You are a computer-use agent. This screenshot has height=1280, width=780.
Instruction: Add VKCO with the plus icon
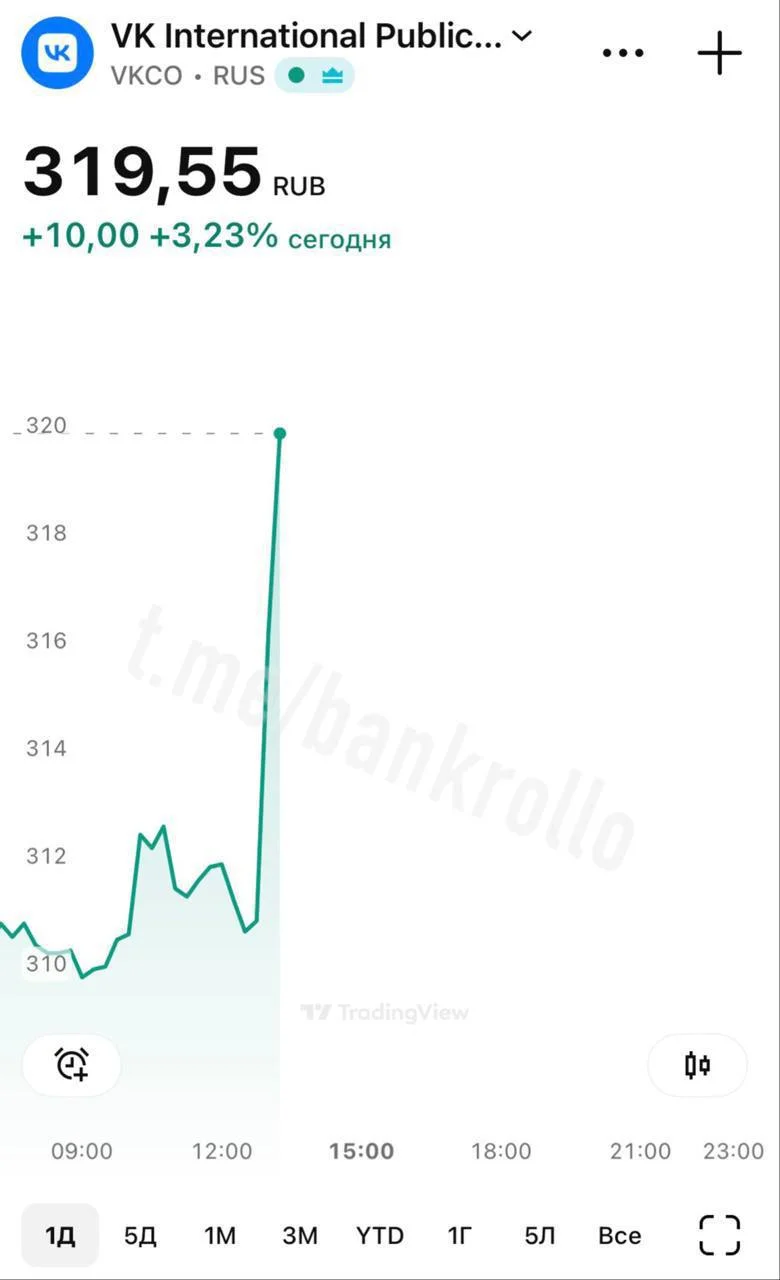720,53
